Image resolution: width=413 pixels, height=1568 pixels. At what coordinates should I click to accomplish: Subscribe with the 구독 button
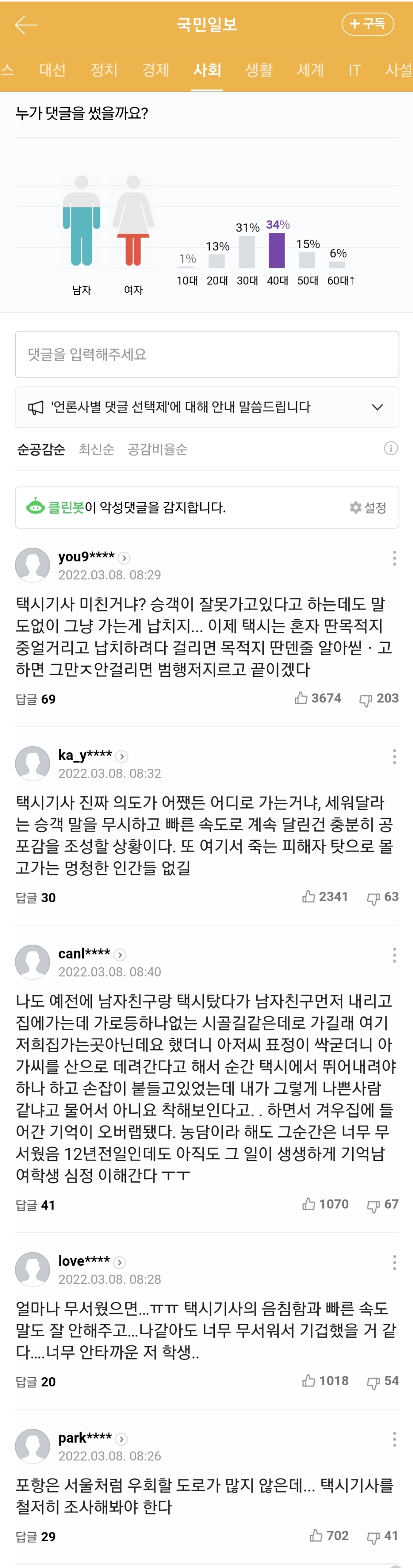coord(367,24)
